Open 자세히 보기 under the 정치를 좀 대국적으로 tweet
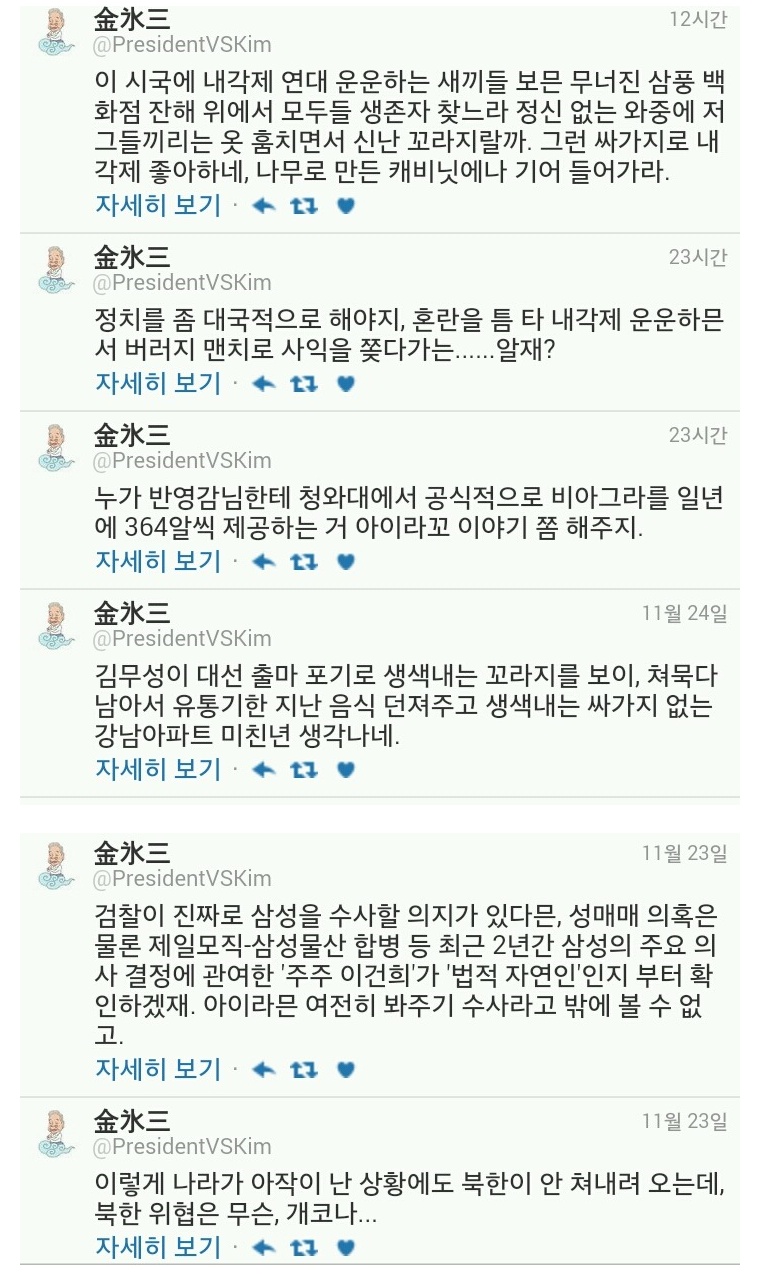This screenshot has width=766, height=1275. click(158, 382)
